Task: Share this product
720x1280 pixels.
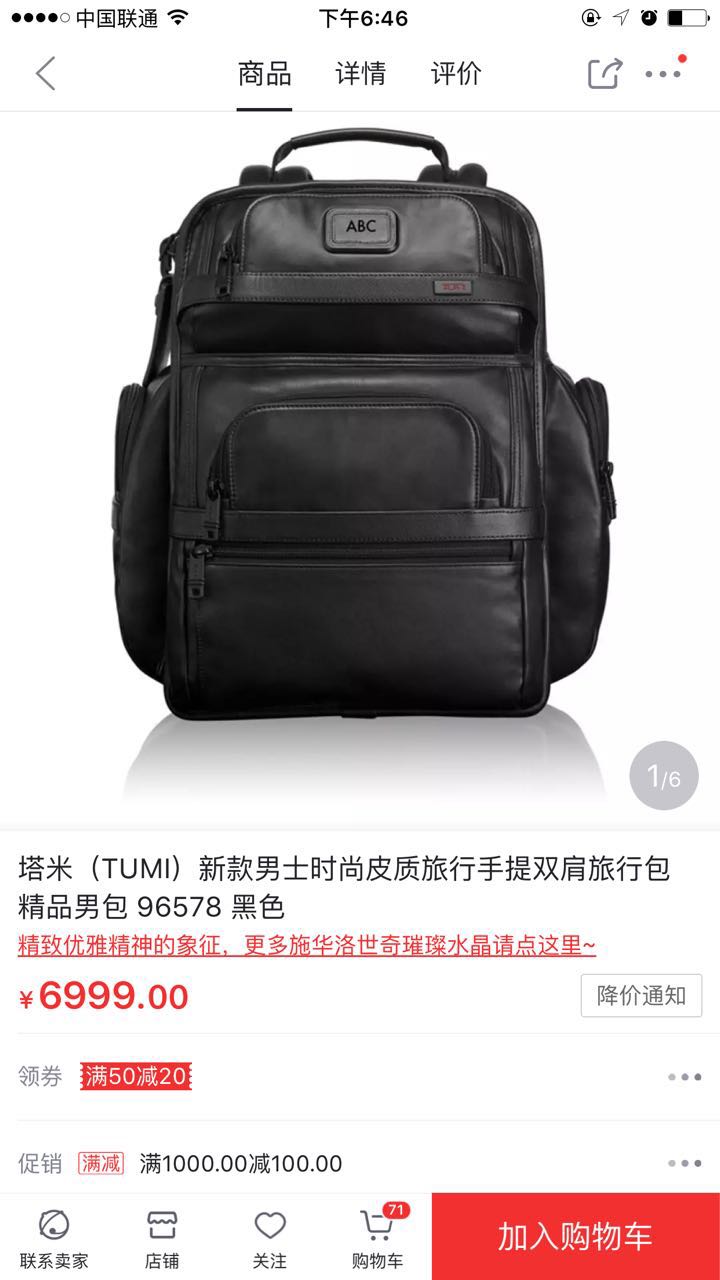Action: (x=604, y=74)
